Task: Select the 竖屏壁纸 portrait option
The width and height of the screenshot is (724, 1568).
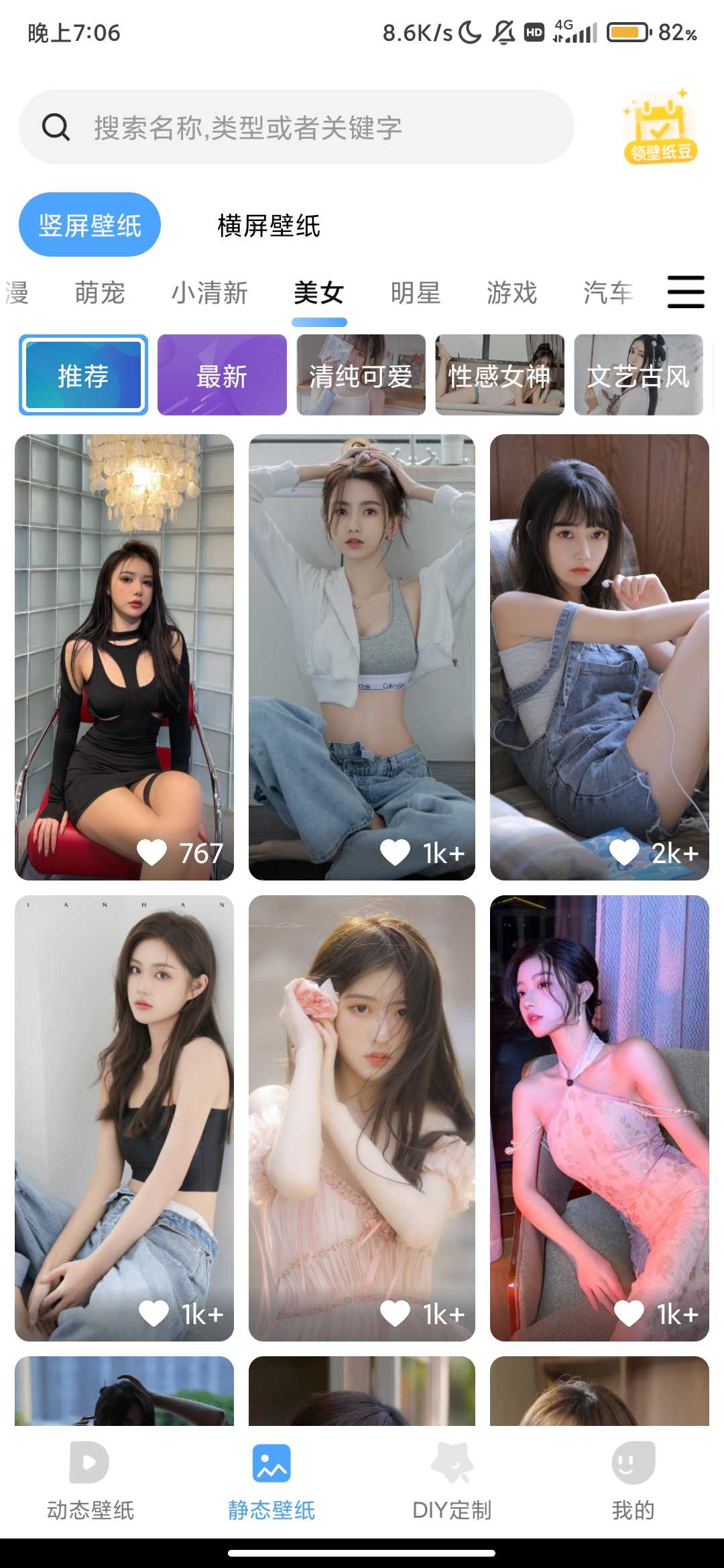Action: pos(90,225)
